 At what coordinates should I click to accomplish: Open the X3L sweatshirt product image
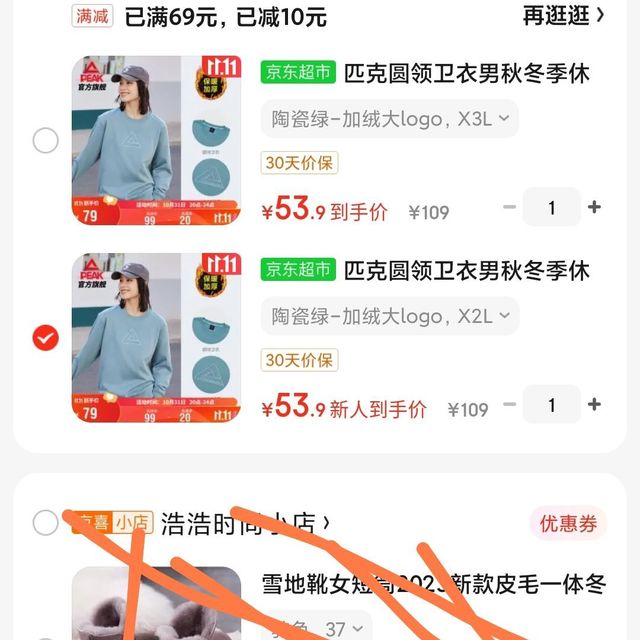tap(156, 140)
